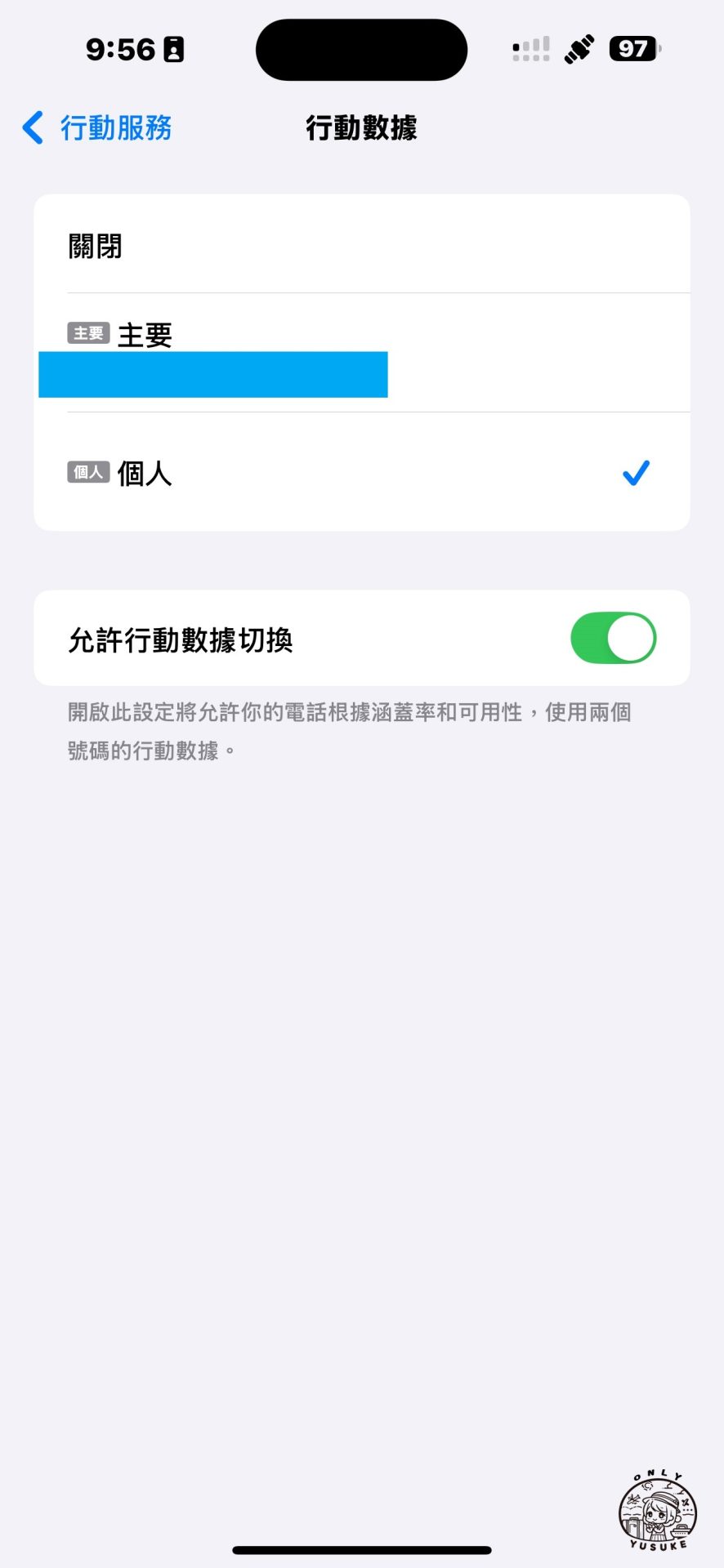Tap the explanatory text about 兩個號碼的行動數據
The width and height of the screenshot is (724, 1568).
pyautogui.click(x=351, y=732)
